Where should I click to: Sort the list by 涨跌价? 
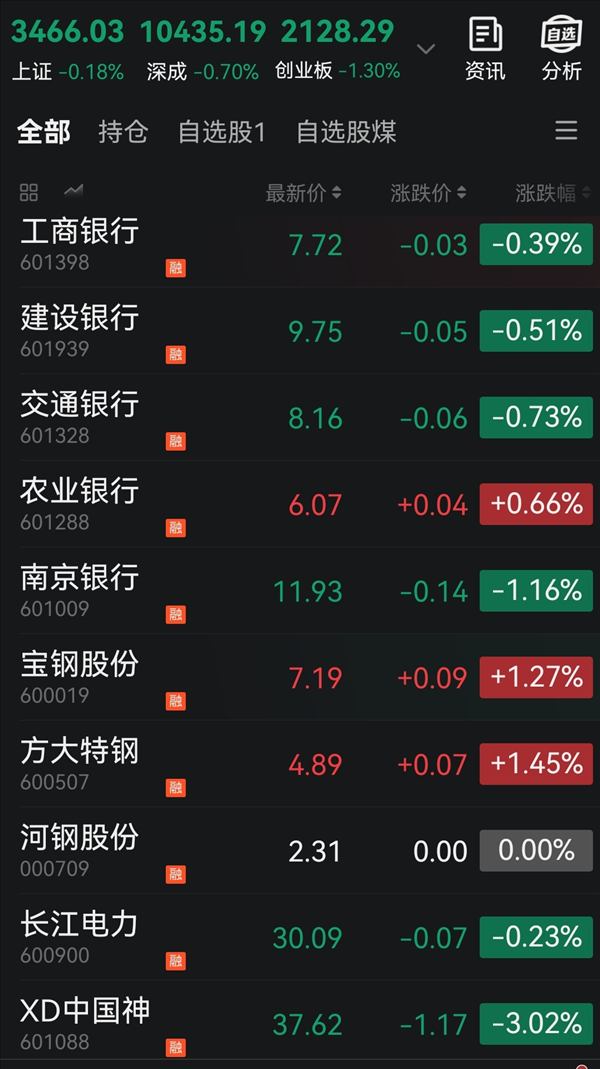(428, 194)
